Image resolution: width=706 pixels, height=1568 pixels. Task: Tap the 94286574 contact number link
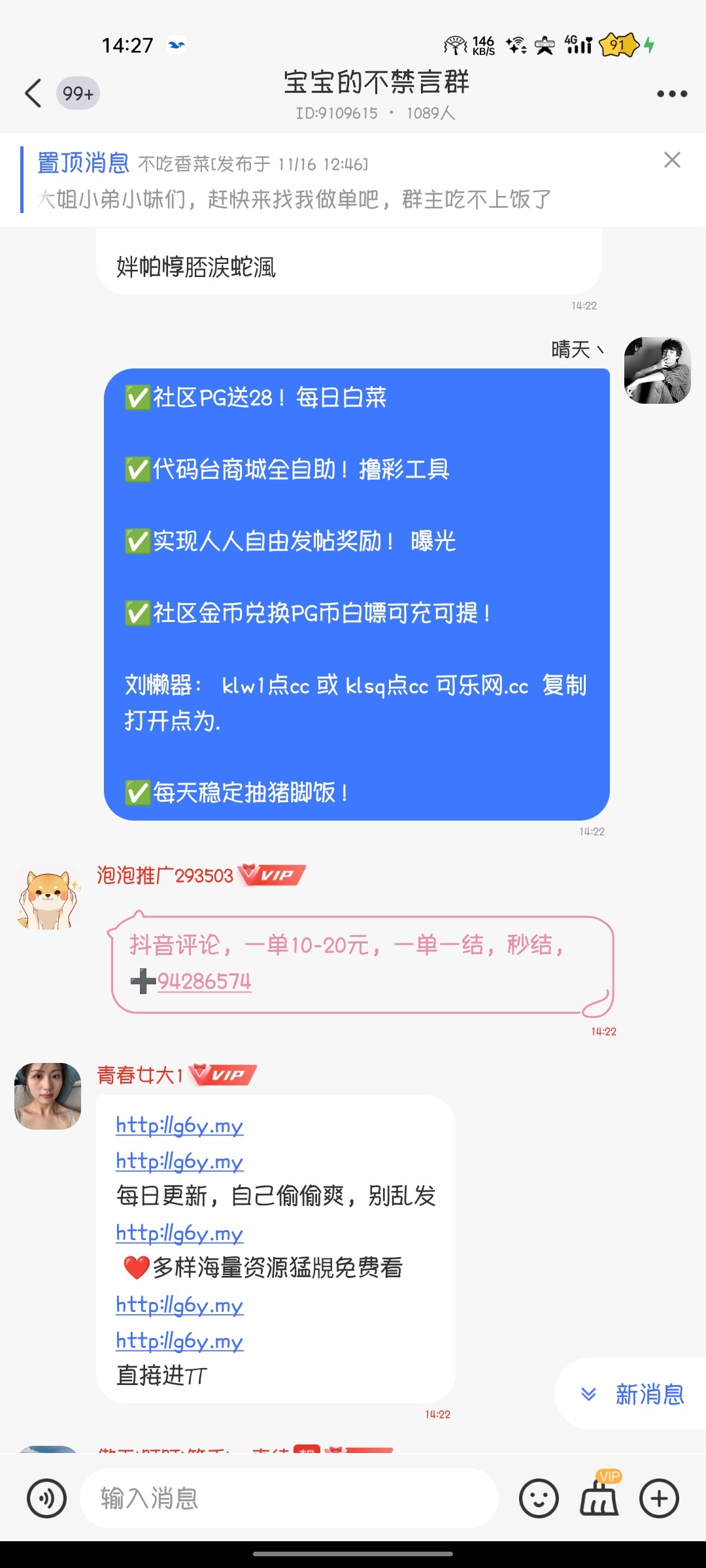pyautogui.click(x=205, y=982)
